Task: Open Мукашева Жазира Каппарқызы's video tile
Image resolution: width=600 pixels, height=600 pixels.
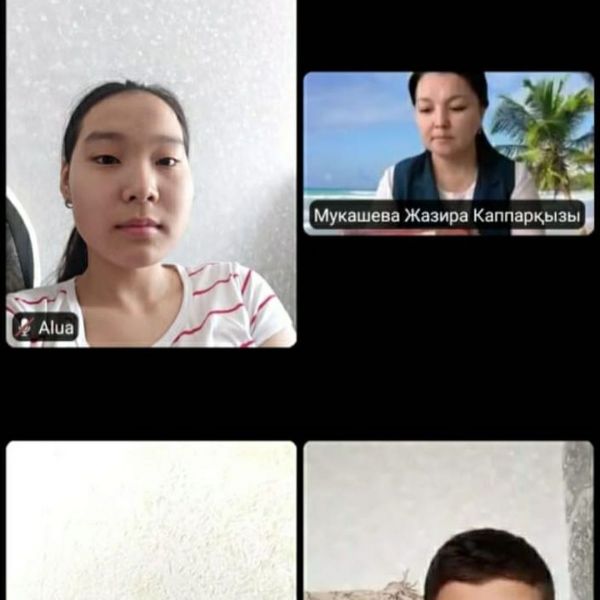Action: pyautogui.click(x=448, y=150)
